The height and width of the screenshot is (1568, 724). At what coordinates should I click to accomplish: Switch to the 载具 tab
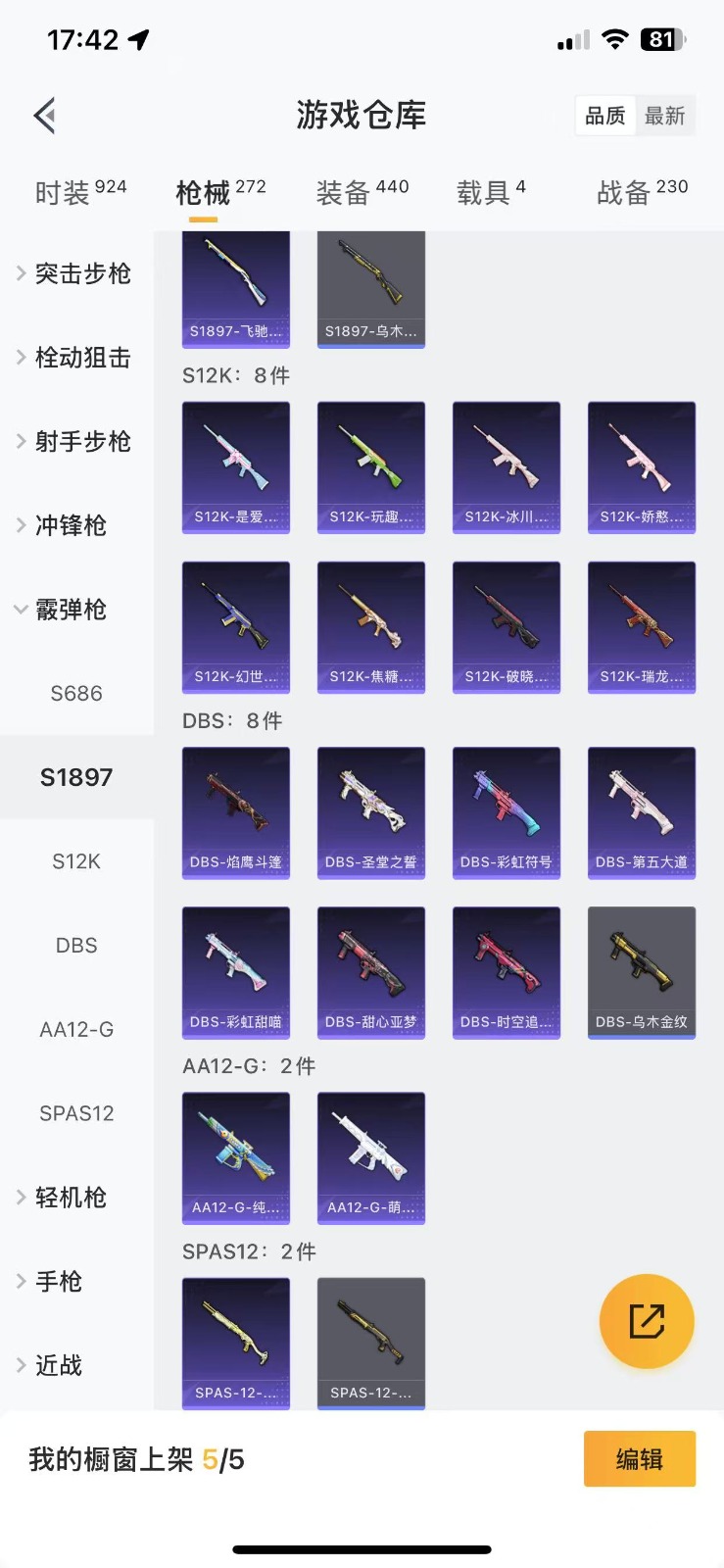pyautogui.click(x=491, y=192)
